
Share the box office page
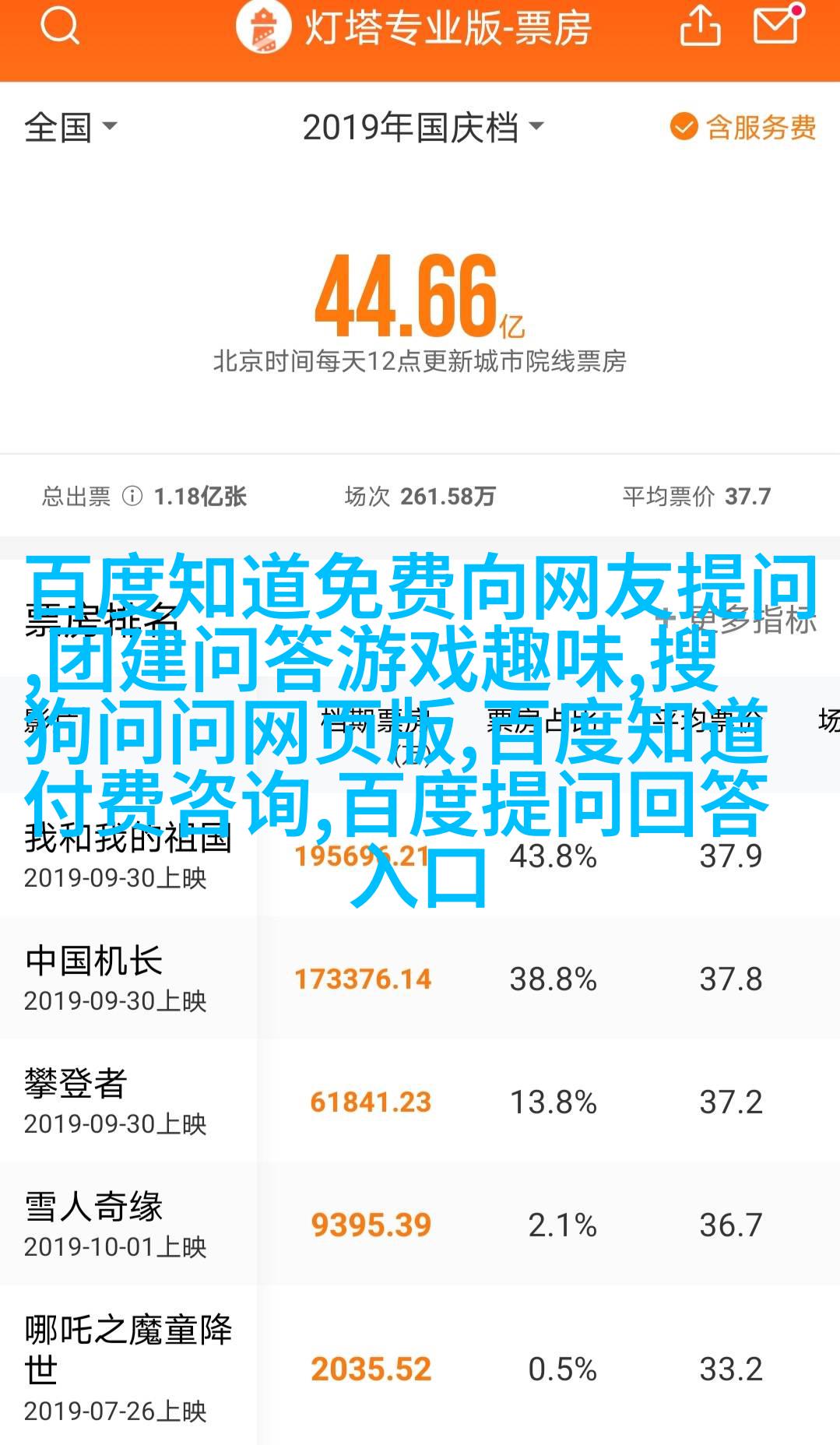[700, 26]
